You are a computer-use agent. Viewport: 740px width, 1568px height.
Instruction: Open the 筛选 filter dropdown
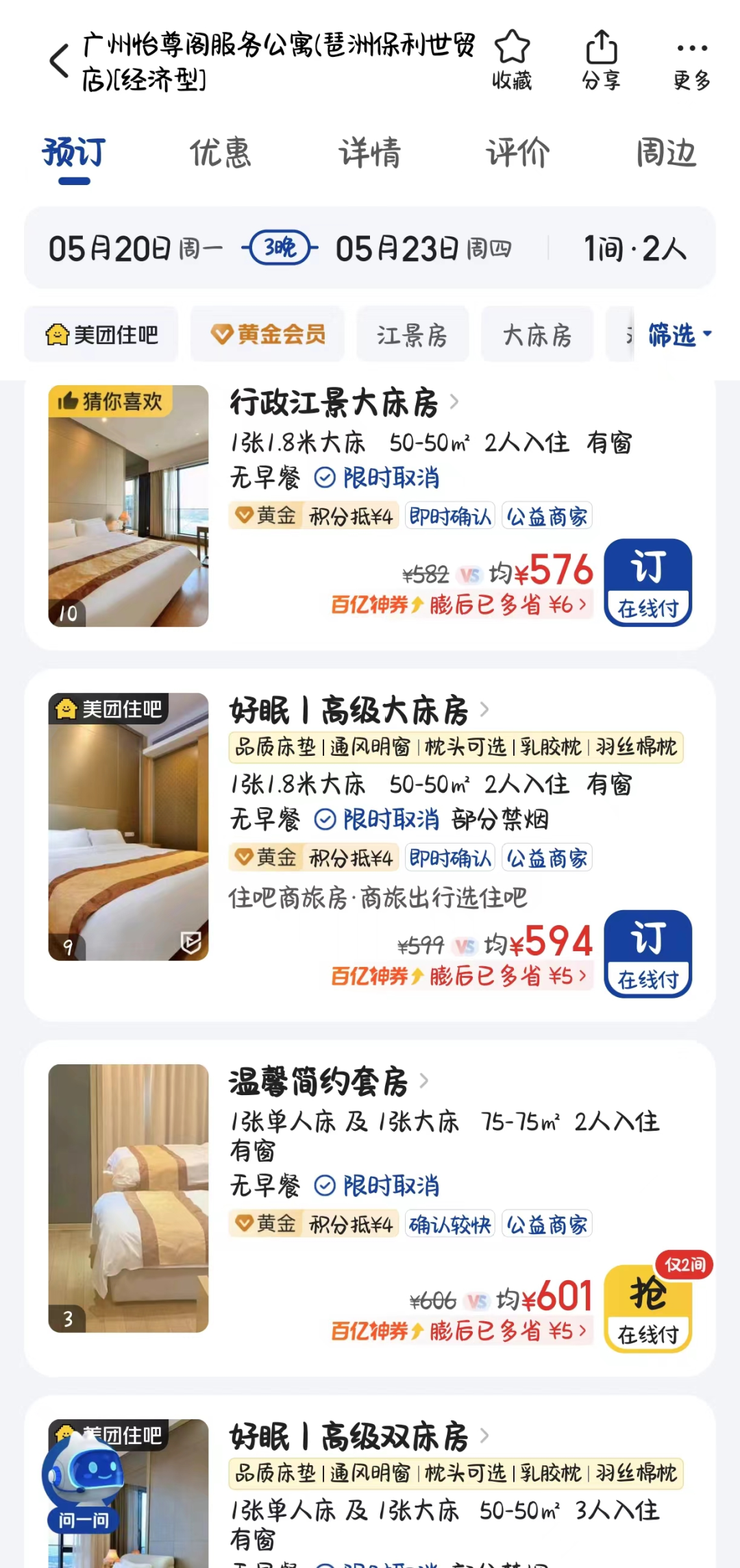pyautogui.click(x=679, y=335)
